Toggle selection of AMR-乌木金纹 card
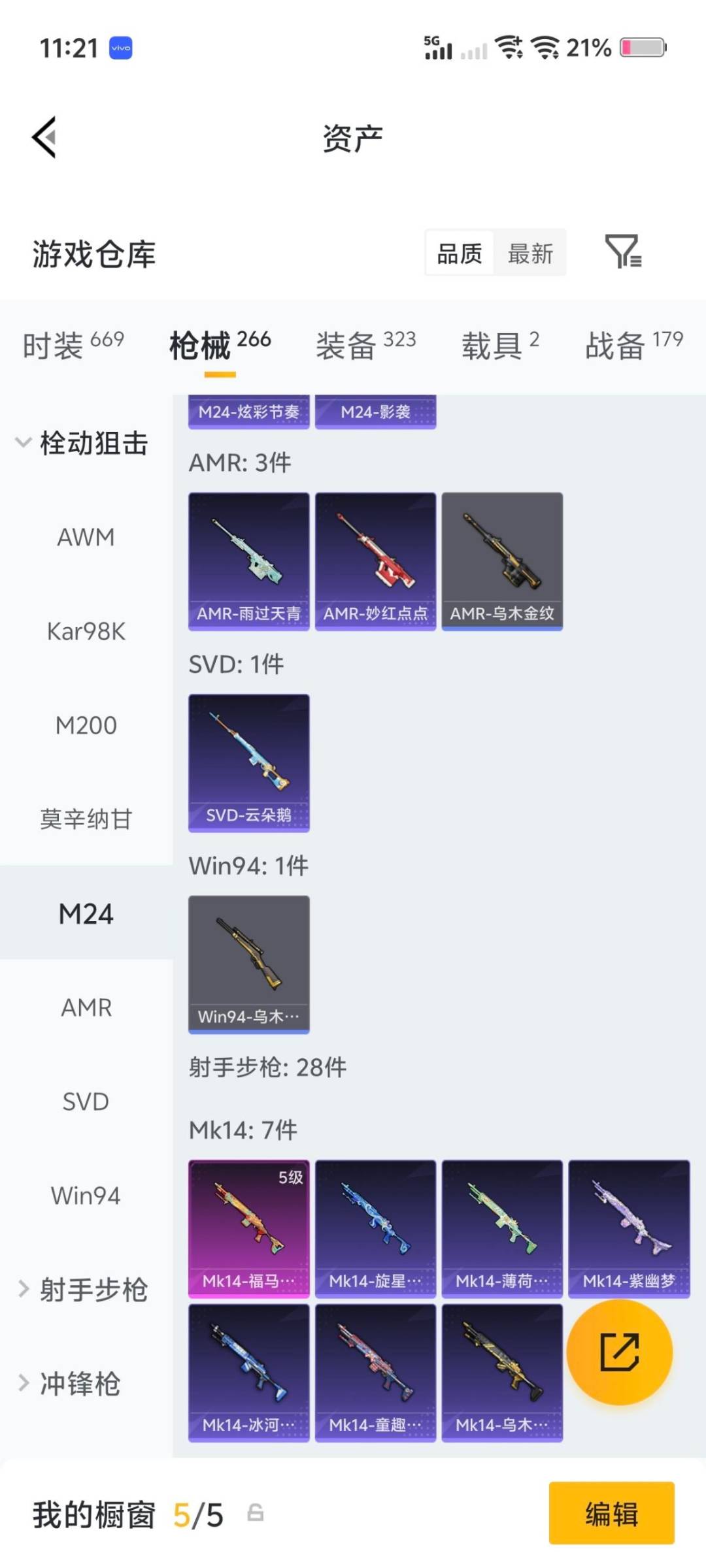Image resolution: width=706 pixels, height=1568 pixels. 501,559
